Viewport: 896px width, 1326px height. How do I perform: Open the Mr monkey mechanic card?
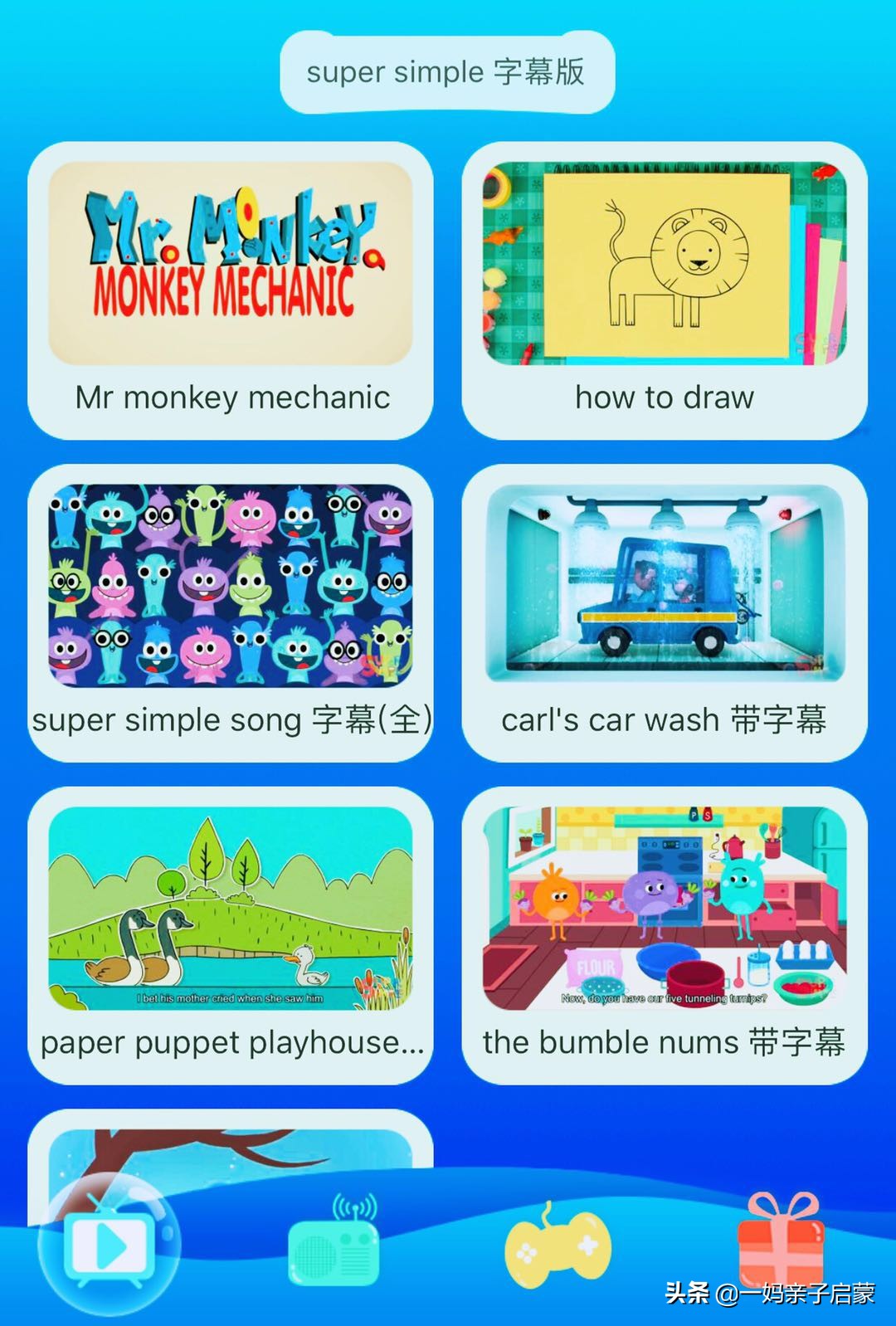[231, 290]
